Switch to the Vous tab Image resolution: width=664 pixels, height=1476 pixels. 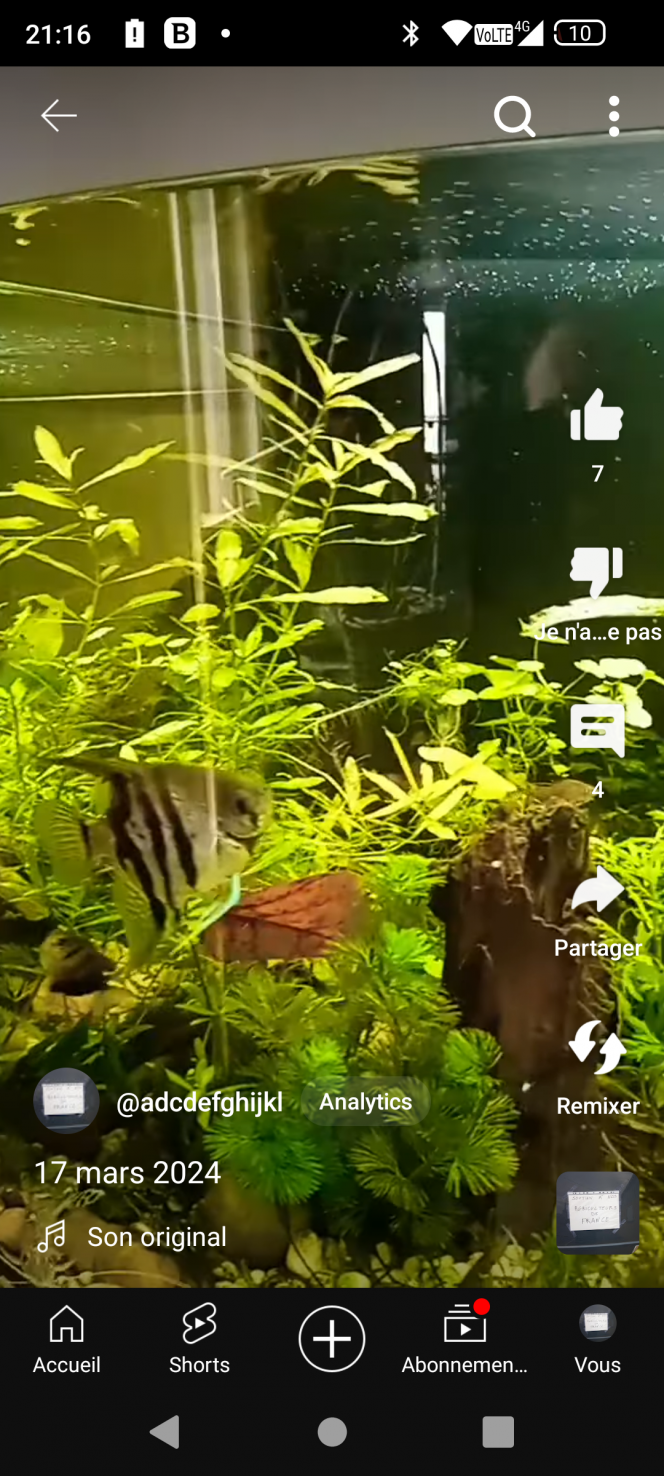[597, 1340]
